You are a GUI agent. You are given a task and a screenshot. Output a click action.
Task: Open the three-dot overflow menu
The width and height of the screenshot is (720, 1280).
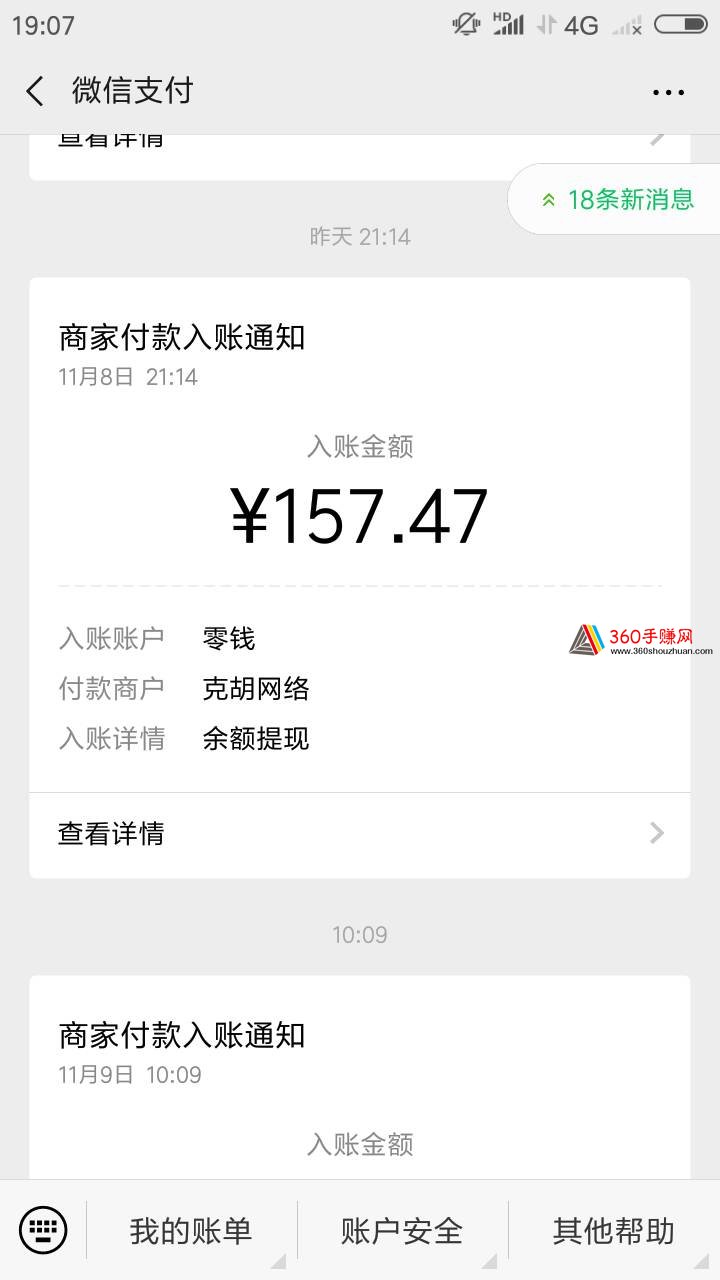coord(668,92)
